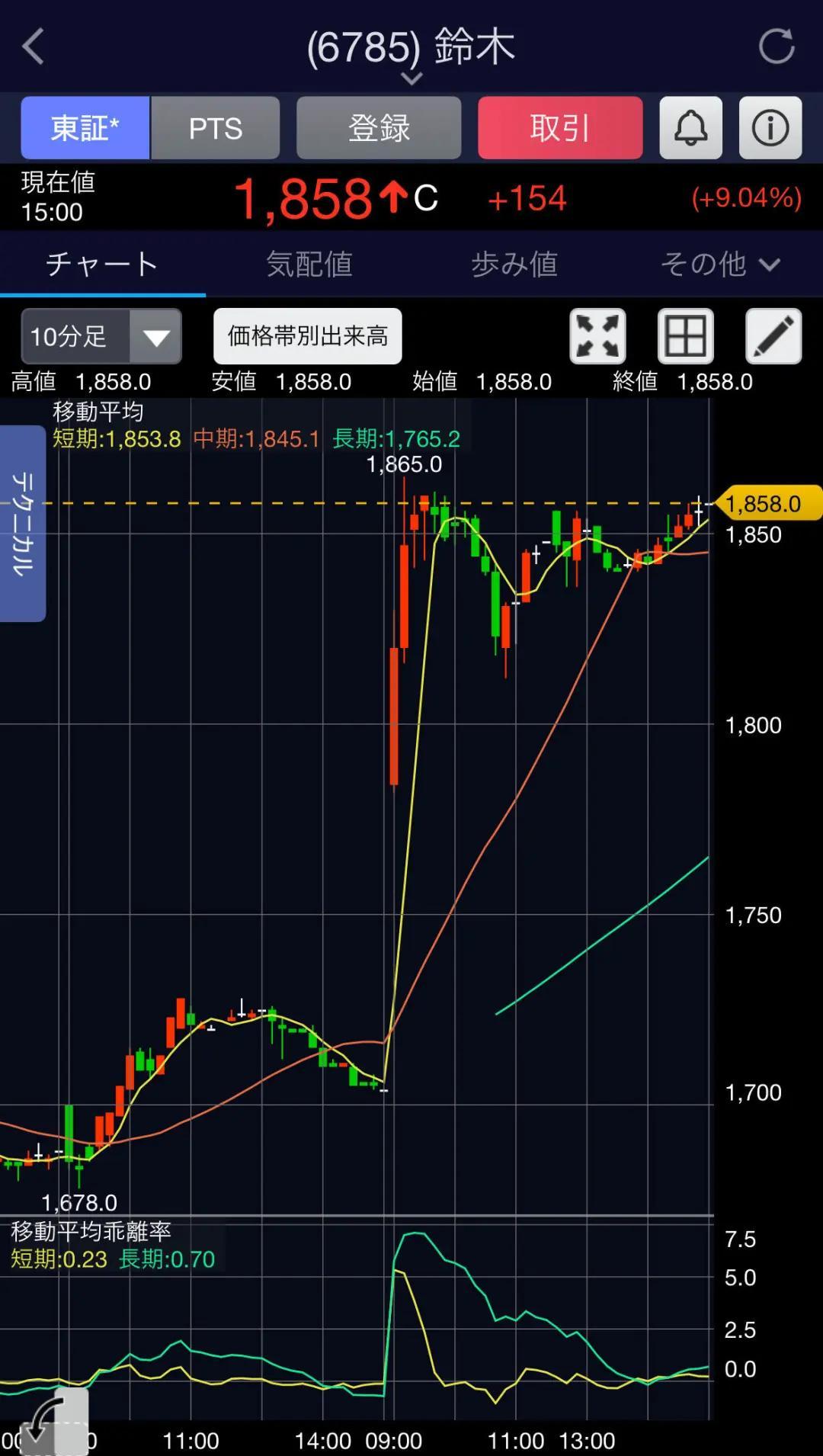The image size is (823, 1456).
Task: Go back using the top-left arrow
Action: pyautogui.click(x=34, y=47)
